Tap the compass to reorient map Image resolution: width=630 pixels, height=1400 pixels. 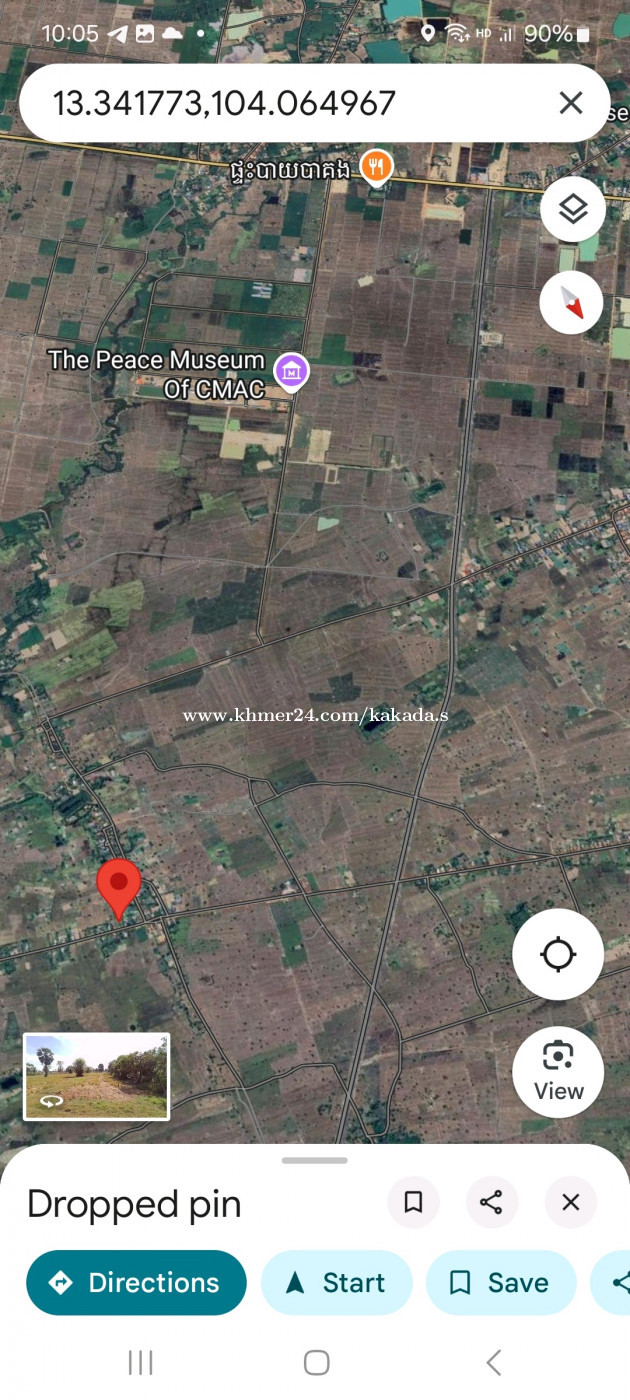[572, 302]
